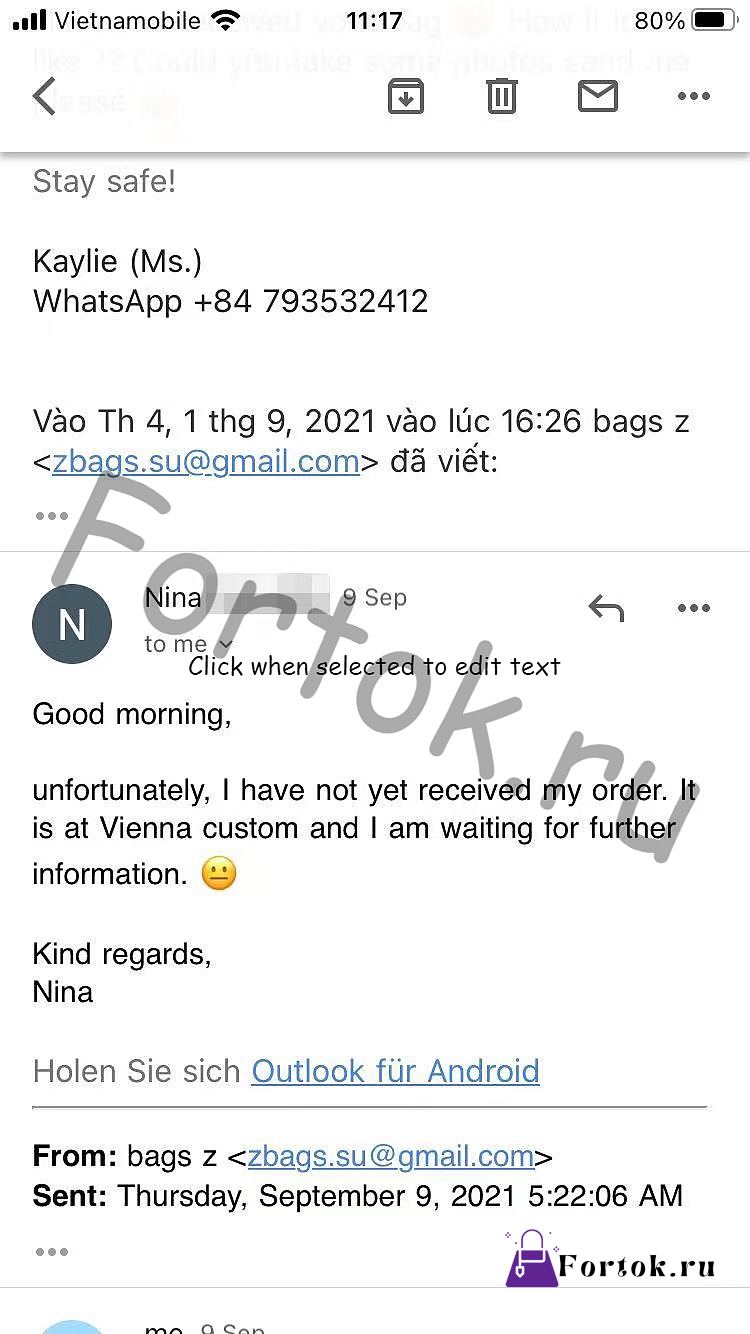Screen dimensions: 750x1334
Task: Show quoted text below the Sent line
Action: tap(52, 1252)
